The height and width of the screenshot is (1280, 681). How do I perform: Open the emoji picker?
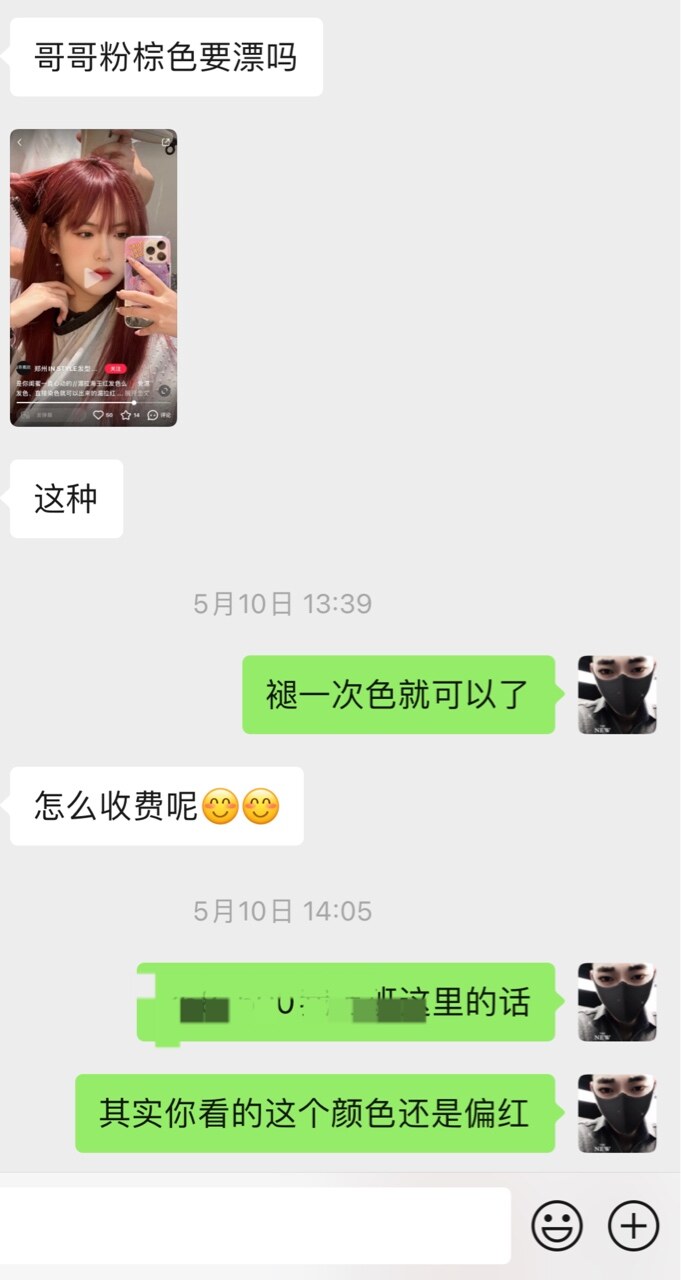[557, 1225]
